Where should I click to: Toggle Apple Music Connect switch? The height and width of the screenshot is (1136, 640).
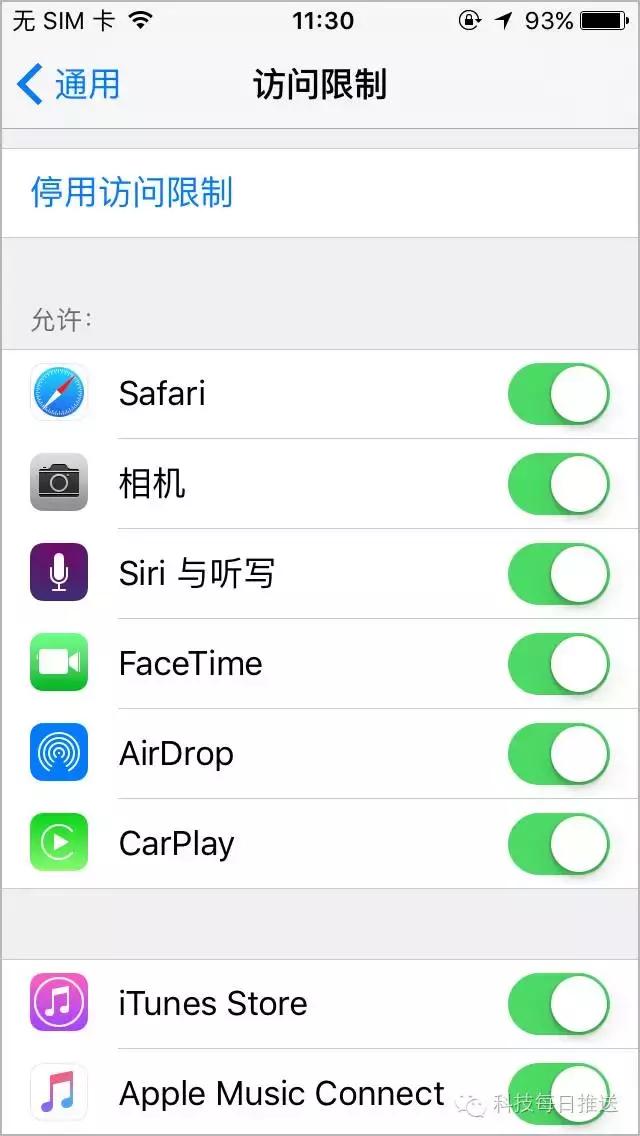[x=559, y=1094]
